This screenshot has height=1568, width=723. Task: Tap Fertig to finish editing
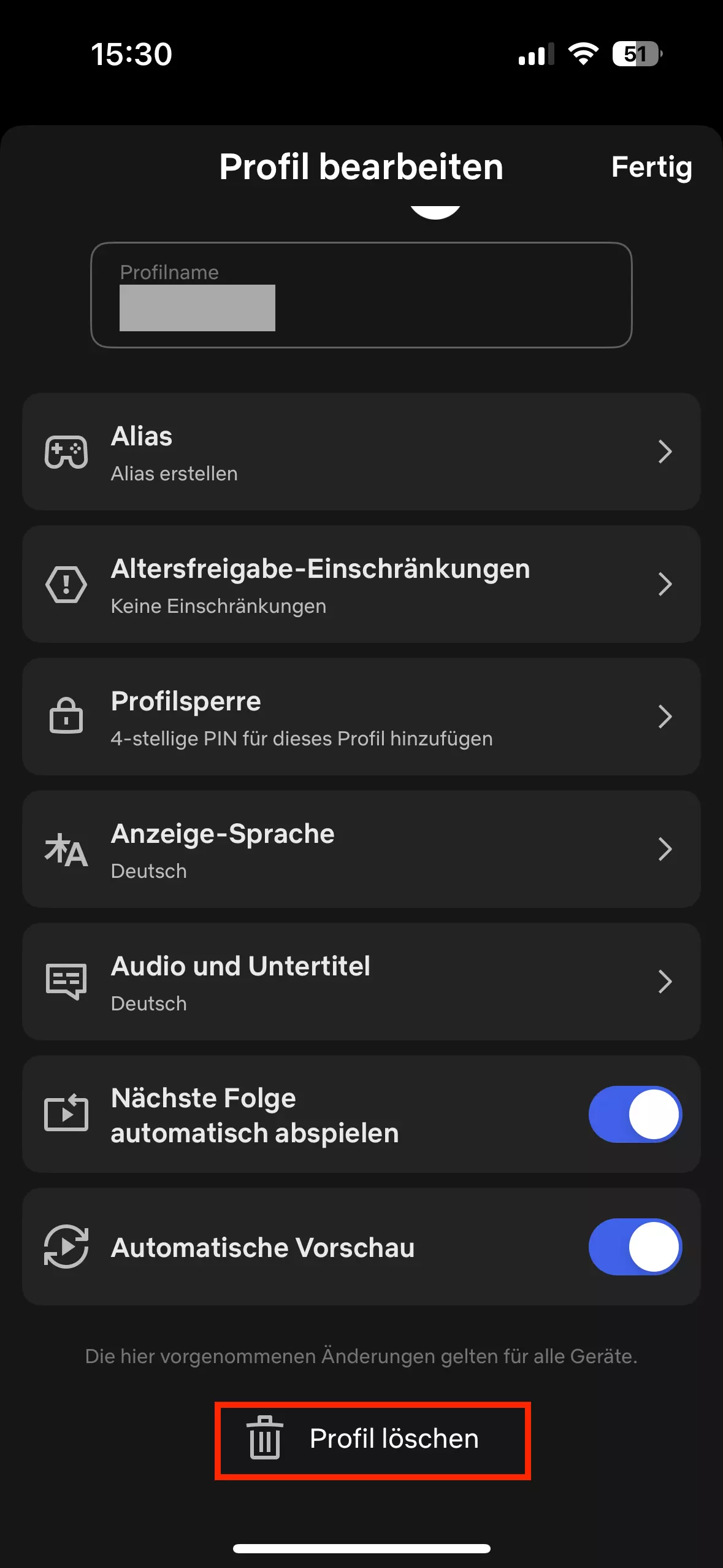click(651, 167)
